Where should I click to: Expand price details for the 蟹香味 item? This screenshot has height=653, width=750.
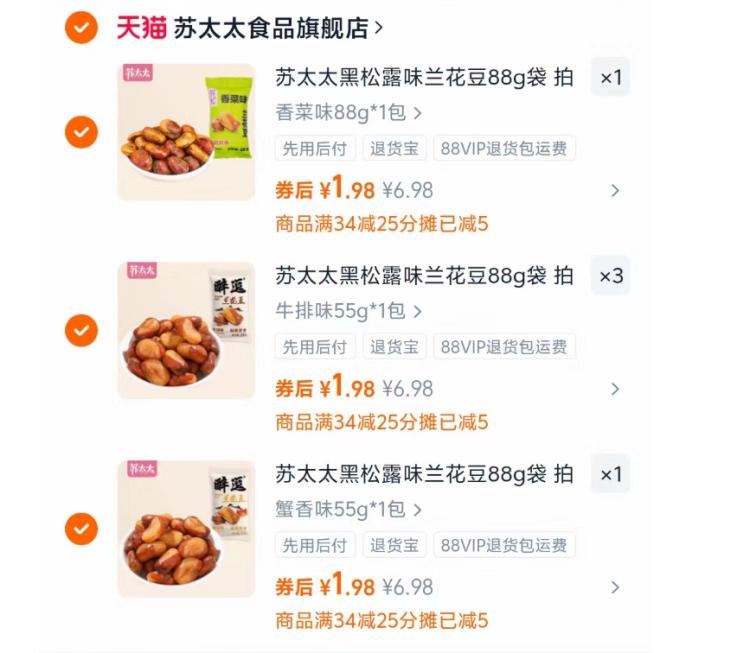click(615, 587)
